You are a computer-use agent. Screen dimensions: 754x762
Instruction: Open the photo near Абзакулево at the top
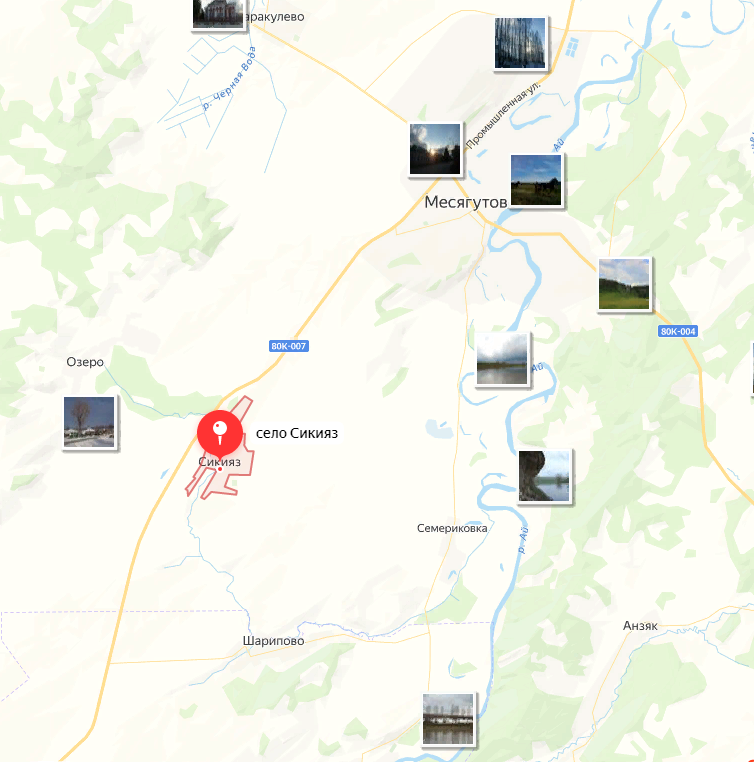[217, 13]
